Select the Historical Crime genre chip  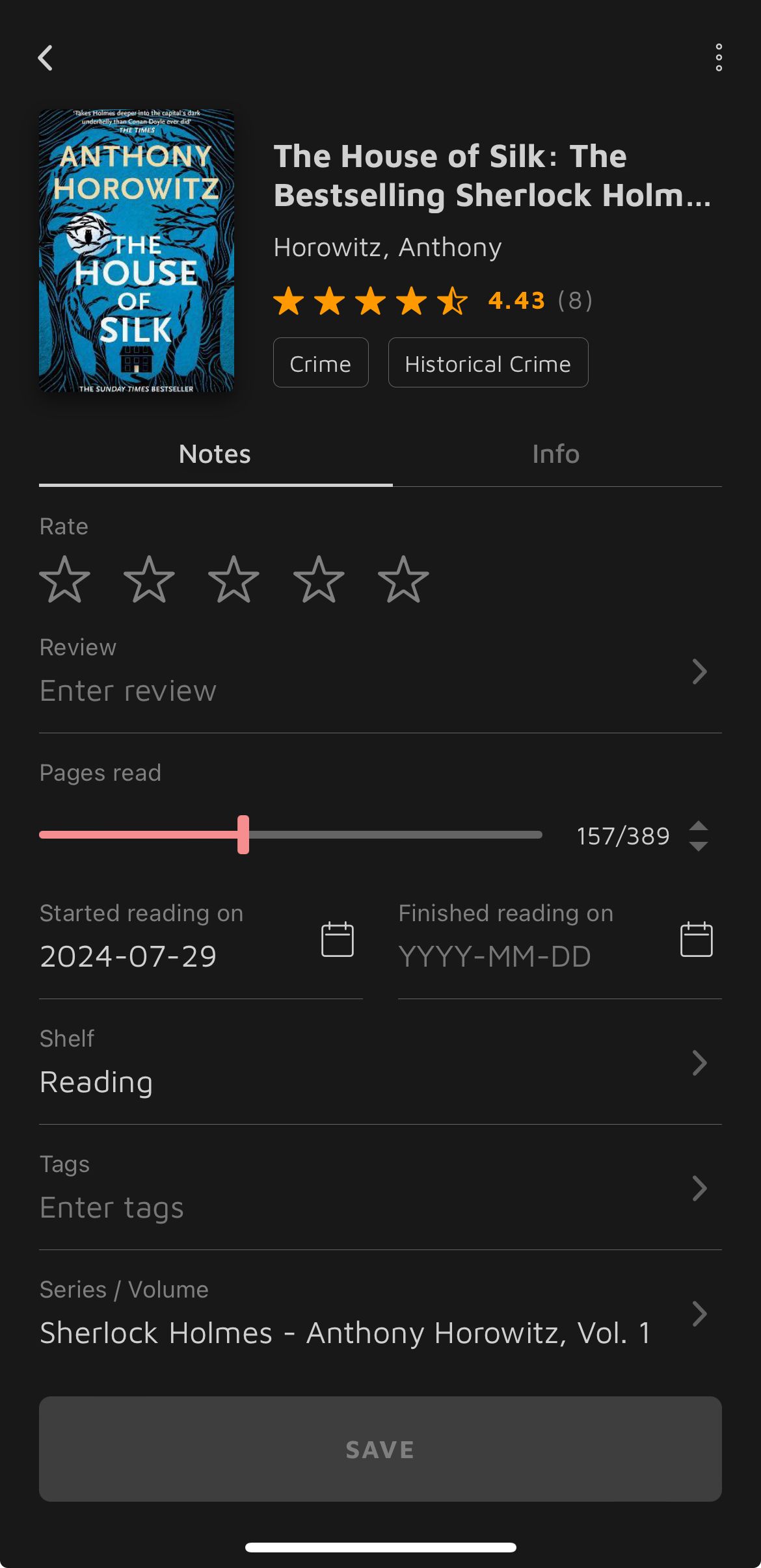coord(488,363)
